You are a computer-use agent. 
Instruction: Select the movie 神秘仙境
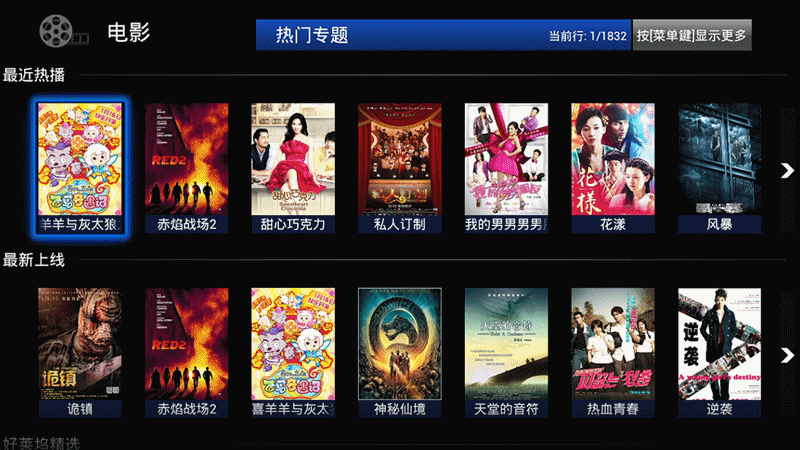pyautogui.click(x=400, y=352)
